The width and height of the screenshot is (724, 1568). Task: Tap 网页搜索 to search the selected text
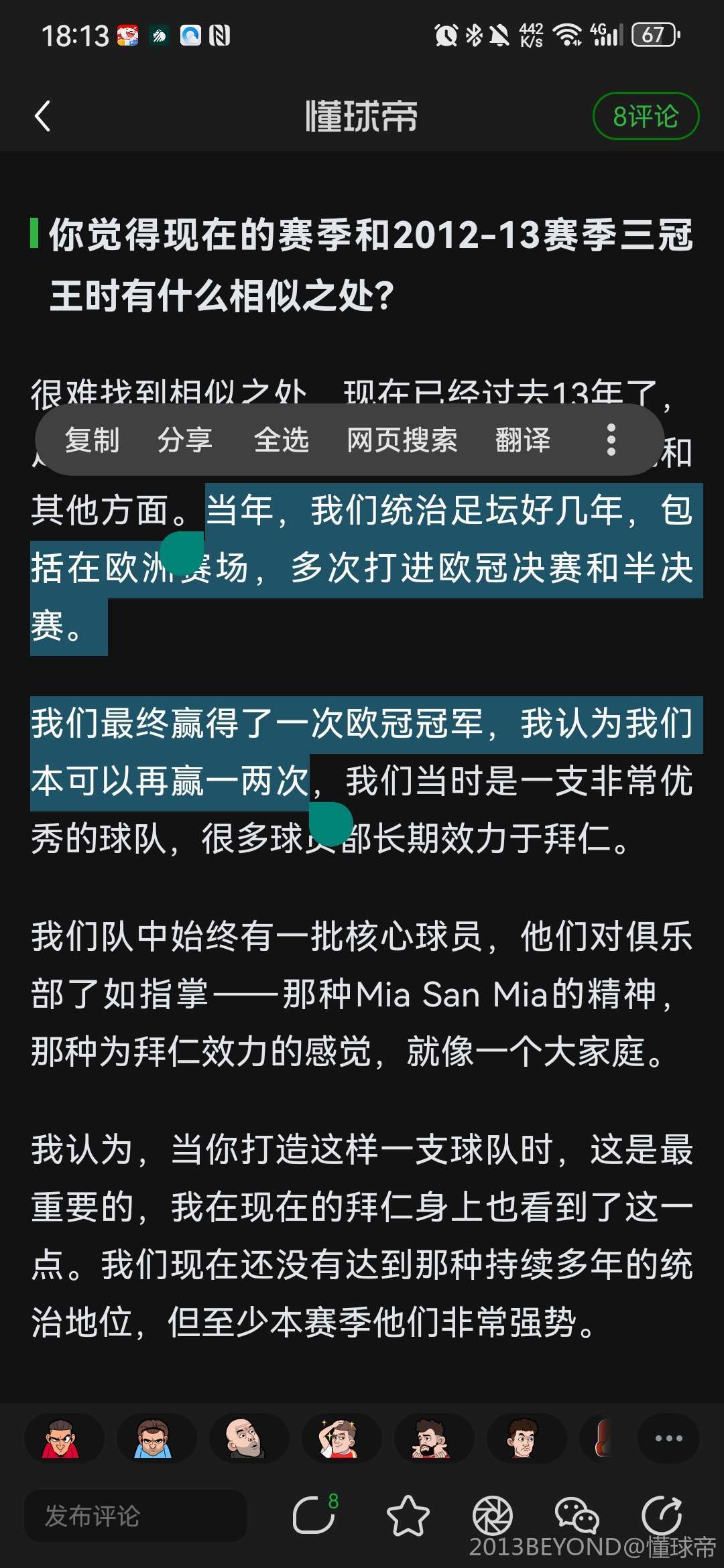[x=402, y=440]
